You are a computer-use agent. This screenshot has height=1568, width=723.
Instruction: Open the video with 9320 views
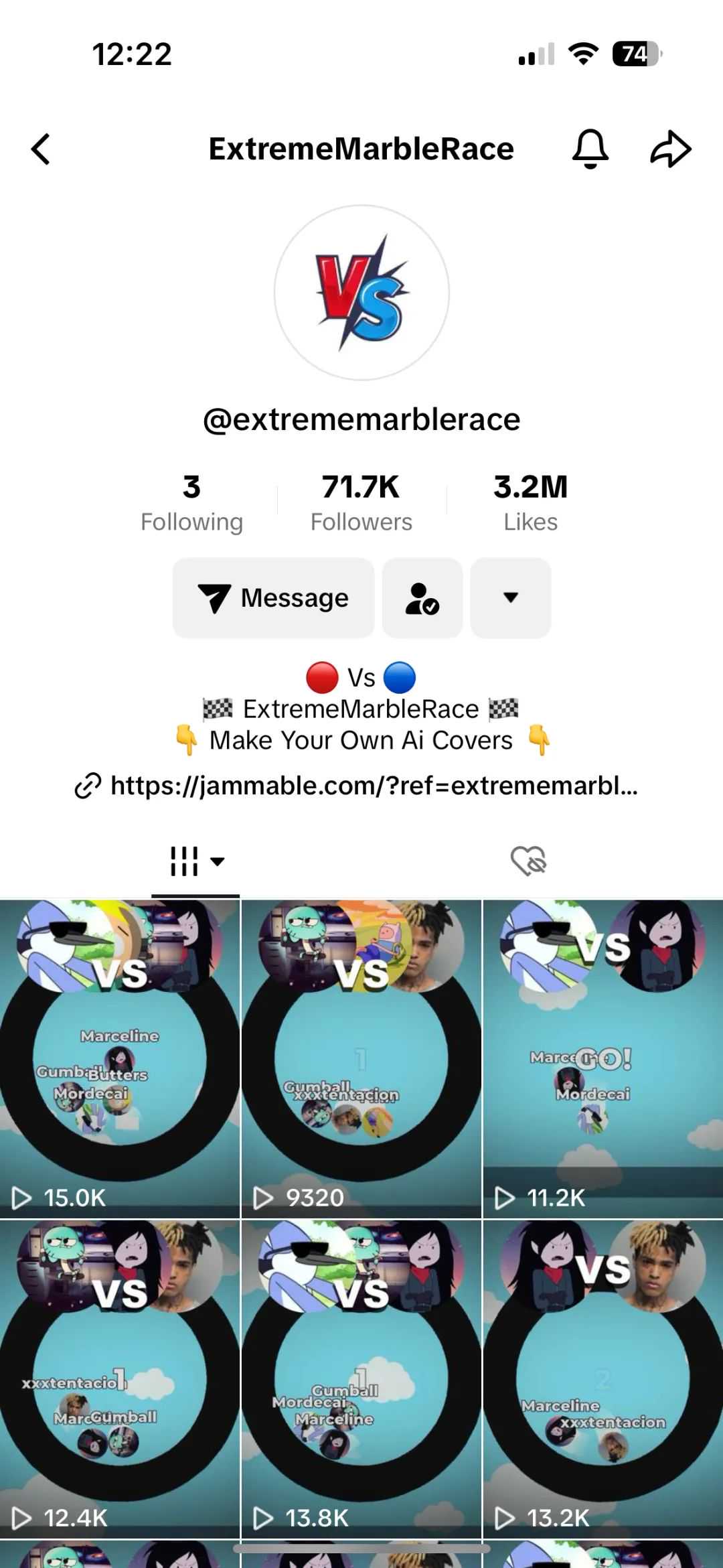tap(361, 1058)
